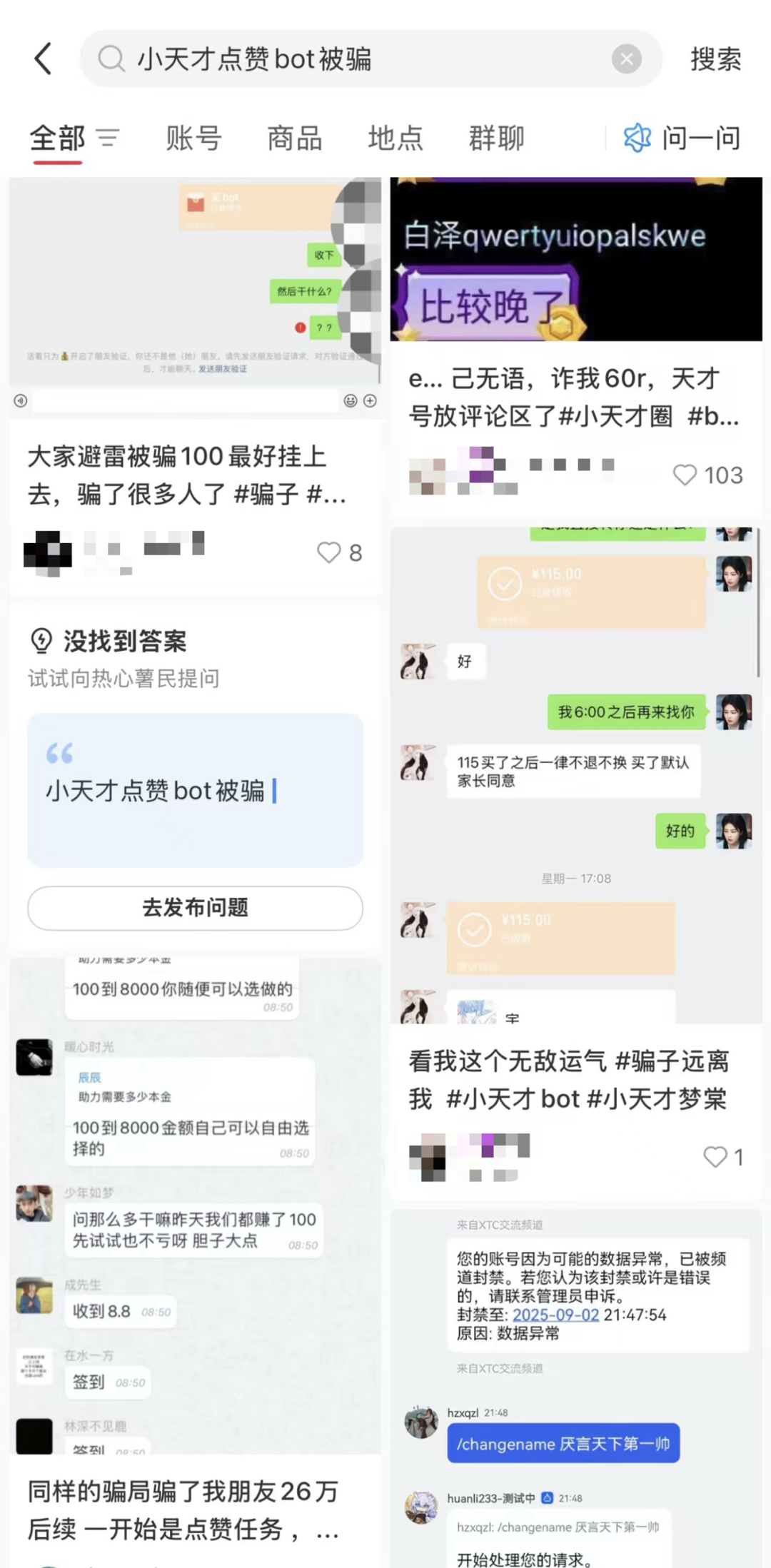Tap the 搜索 button
Image resolution: width=771 pixels, height=1568 pixels.
(x=715, y=59)
